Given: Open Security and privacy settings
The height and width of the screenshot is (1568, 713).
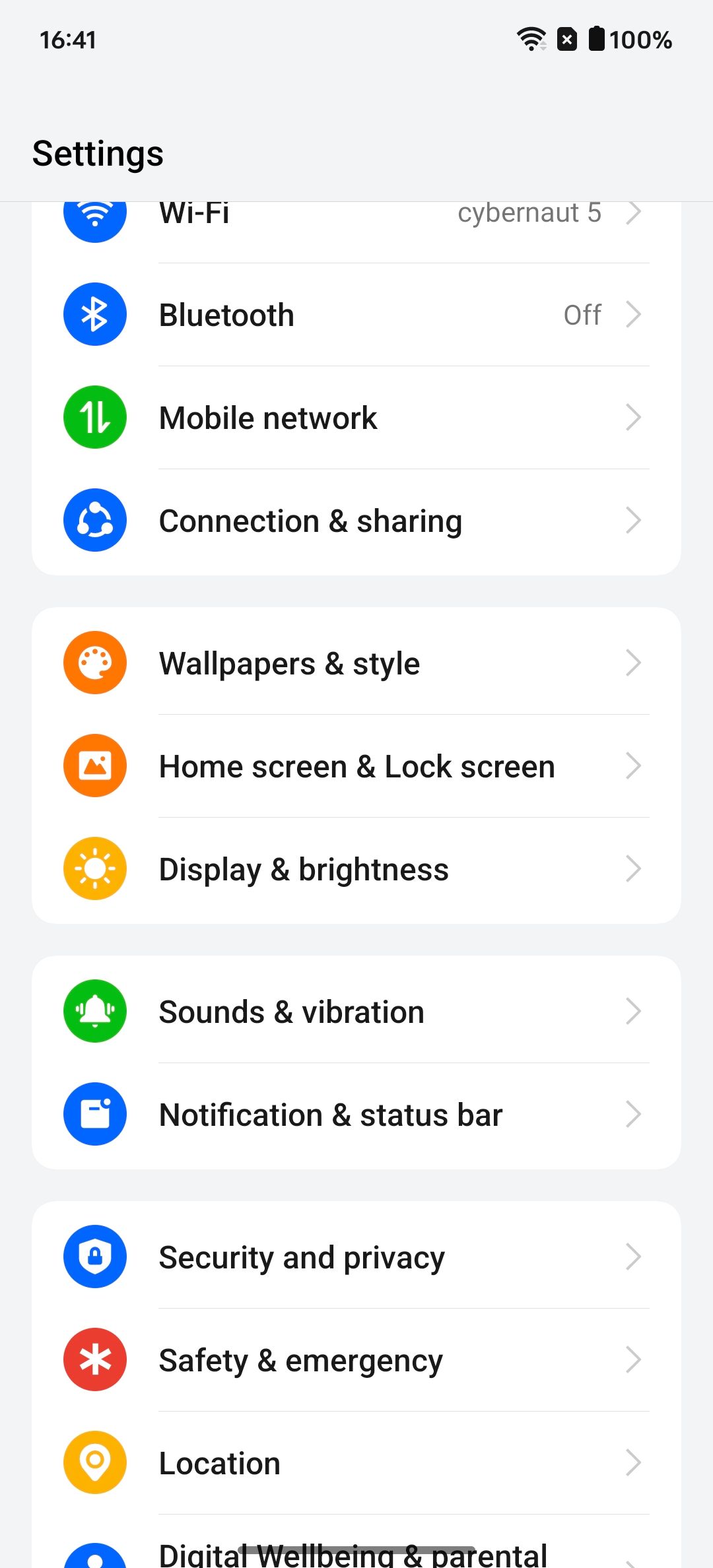Looking at the screenshot, I should [x=356, y=1257].
